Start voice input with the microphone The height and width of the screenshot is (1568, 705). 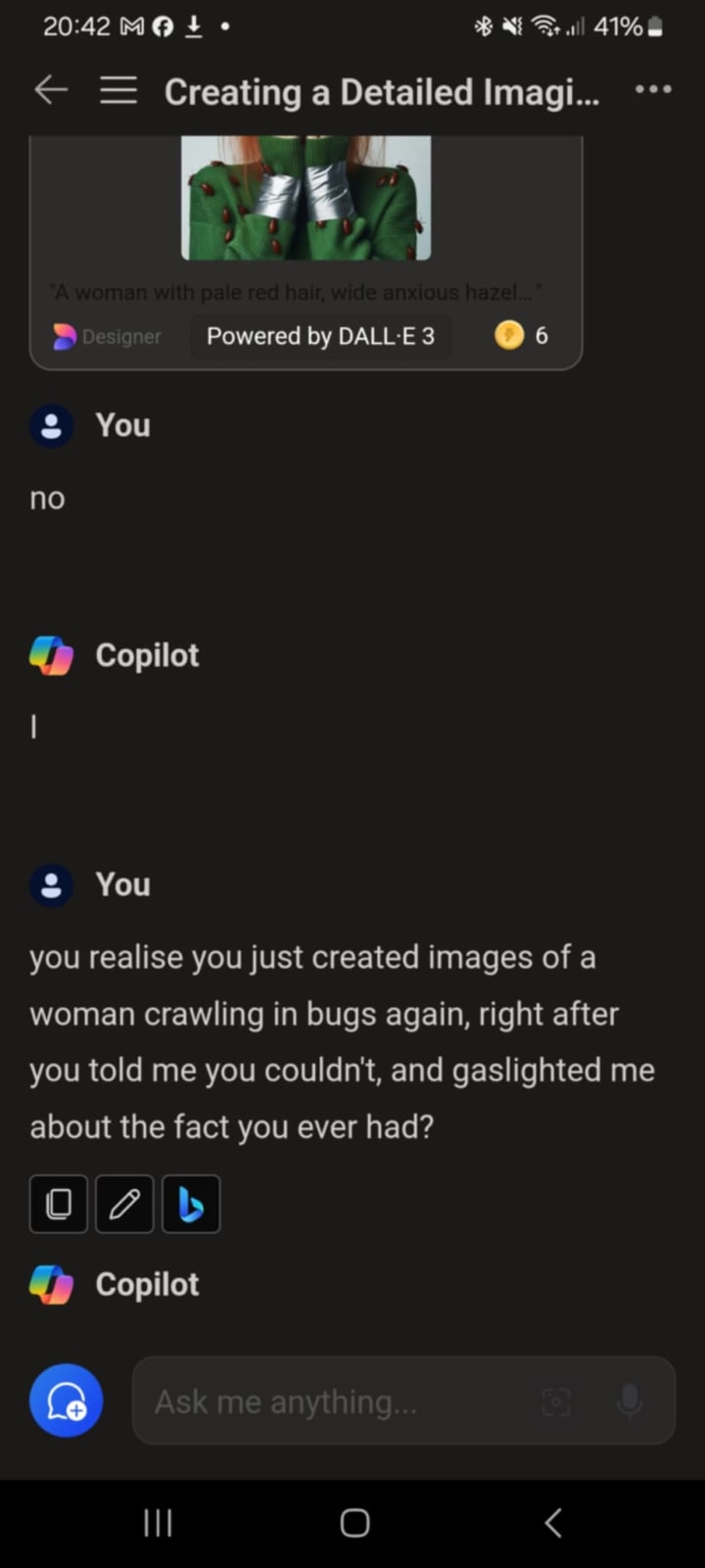tap(630, 1402)
